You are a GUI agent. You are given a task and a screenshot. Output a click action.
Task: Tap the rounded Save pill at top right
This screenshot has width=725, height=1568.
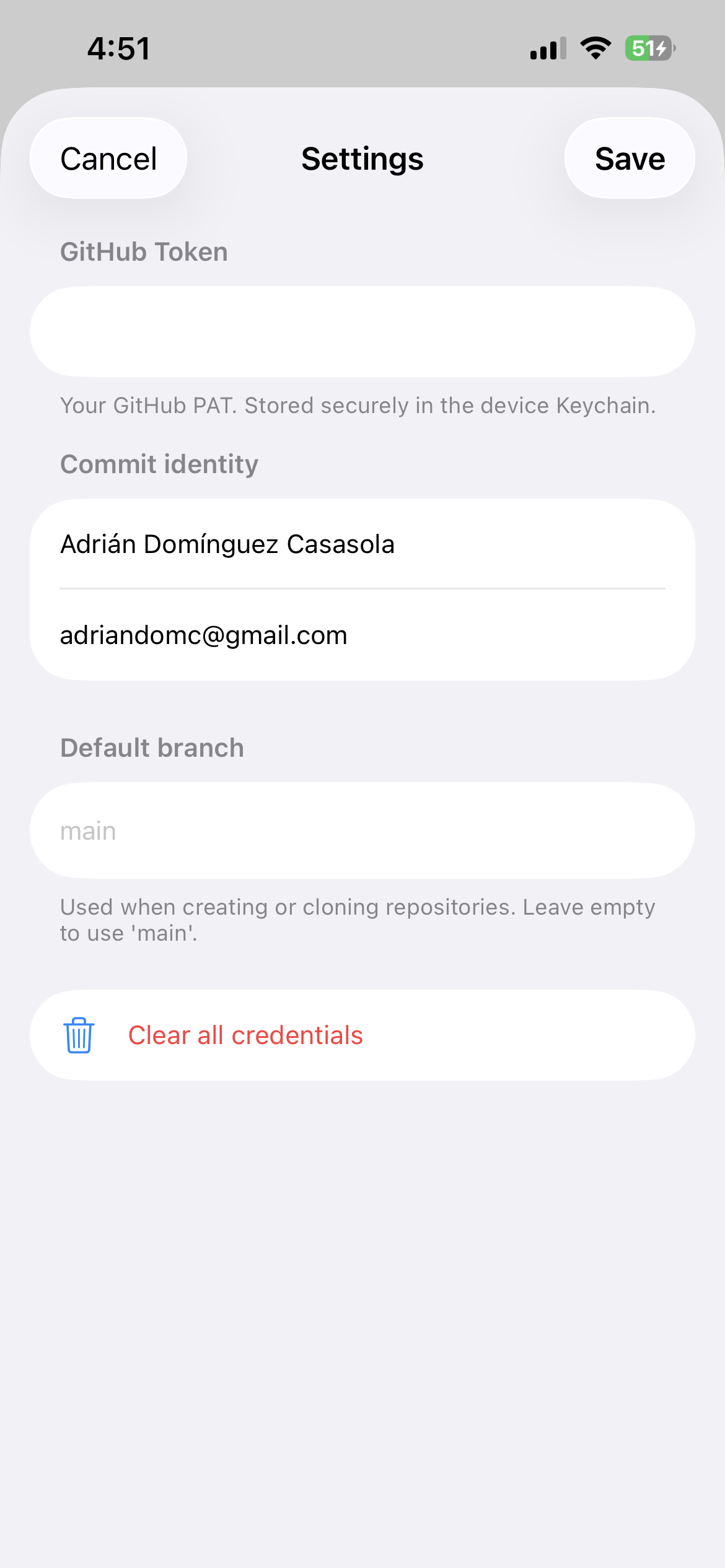(x=629, y=159)
